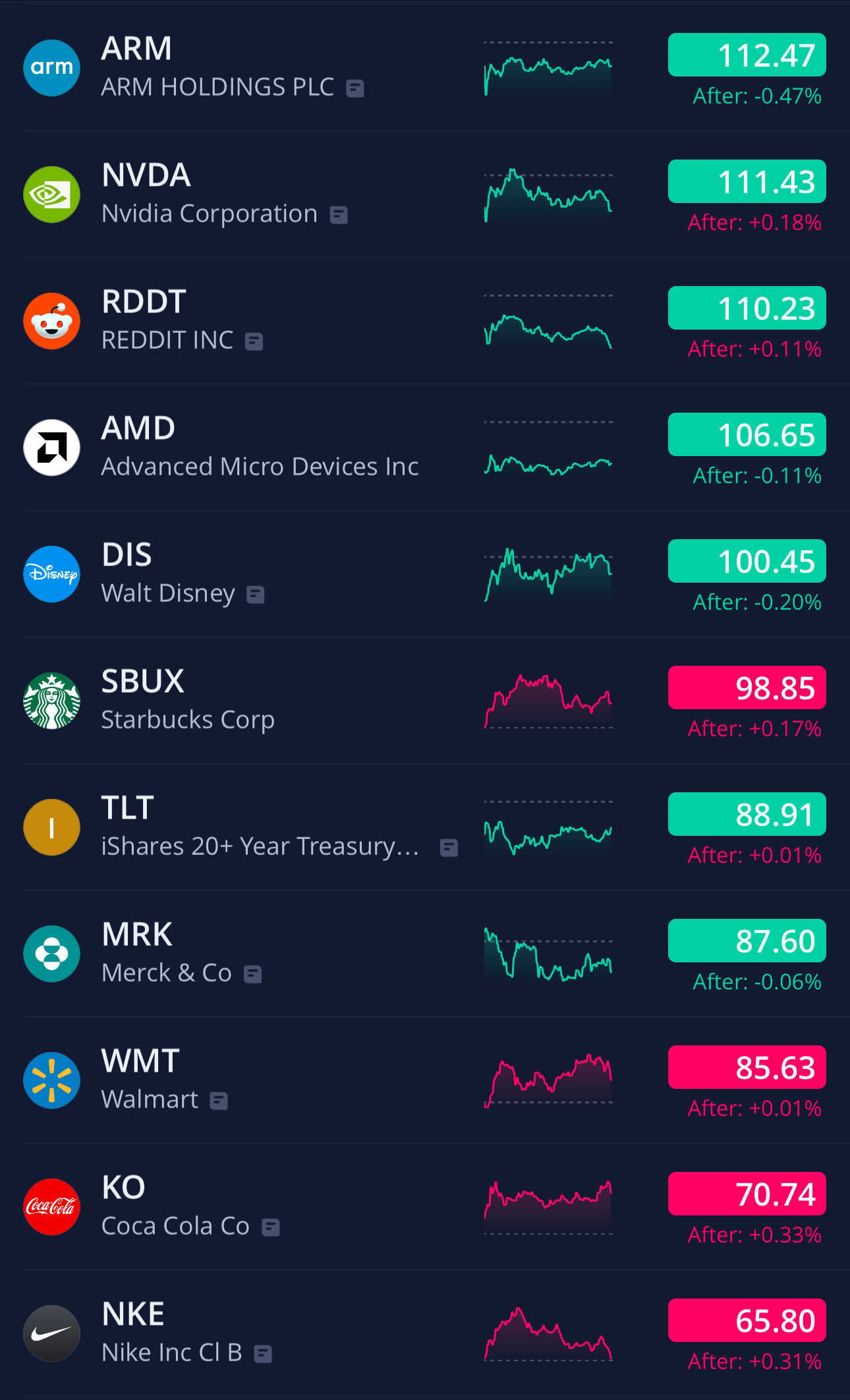Tap the note icon next to Nvidia Corporation

339,215
